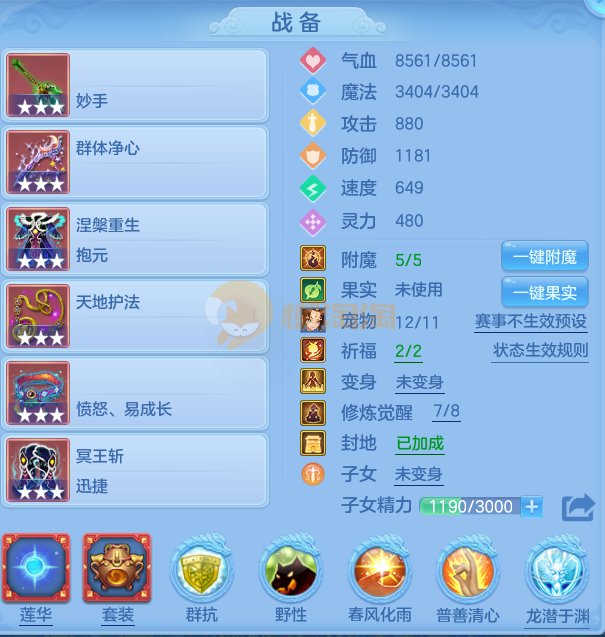605x637 pixels.
Task: Open the 涅槃重生 equipment card
Action: pyautogui.click(x=136, y=239)
